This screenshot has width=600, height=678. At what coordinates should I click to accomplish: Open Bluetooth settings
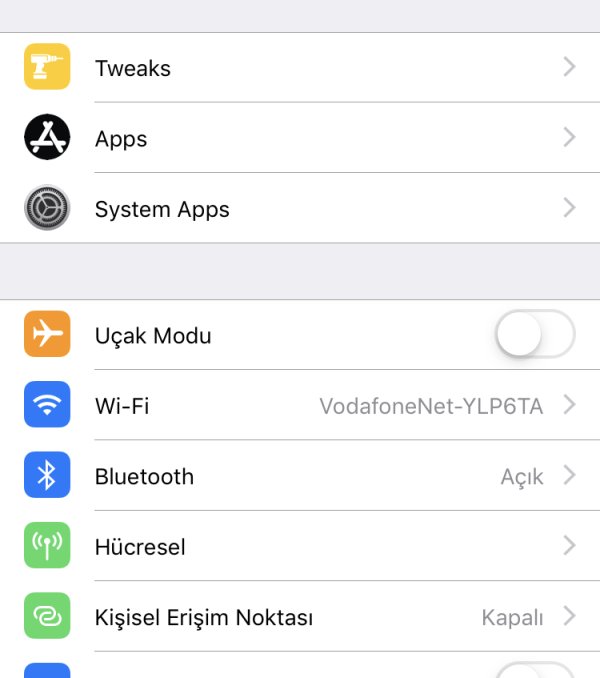click(x=300, y=476)
